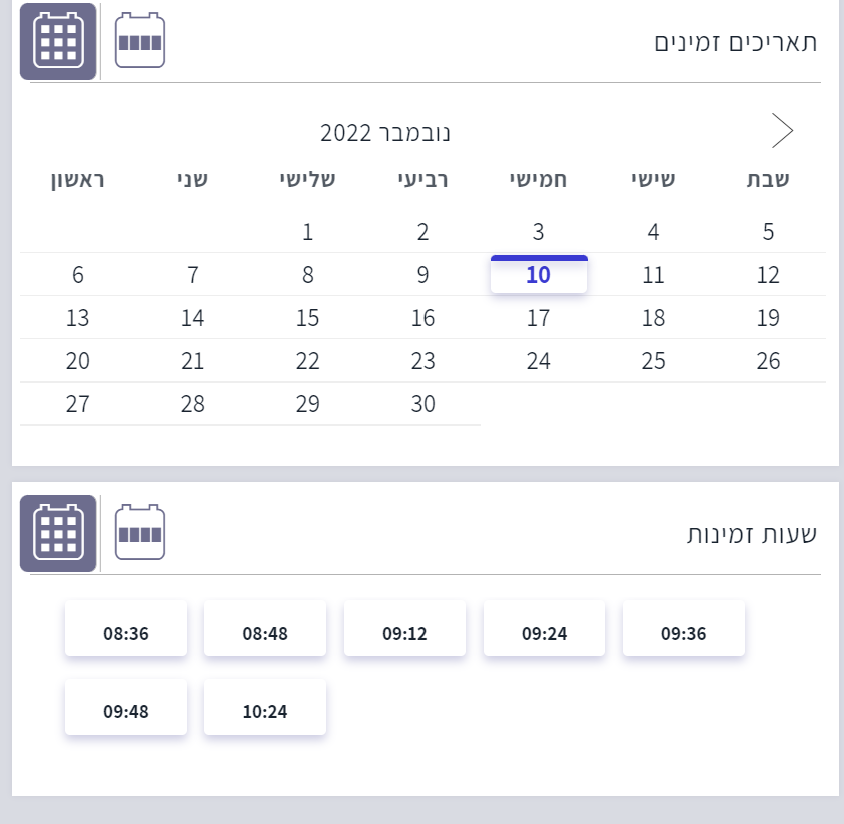Image resolution: width=844 pixels, height=824 pixels.
Task: Switch hours section to strip view icon
Action: tap(140, 533)
